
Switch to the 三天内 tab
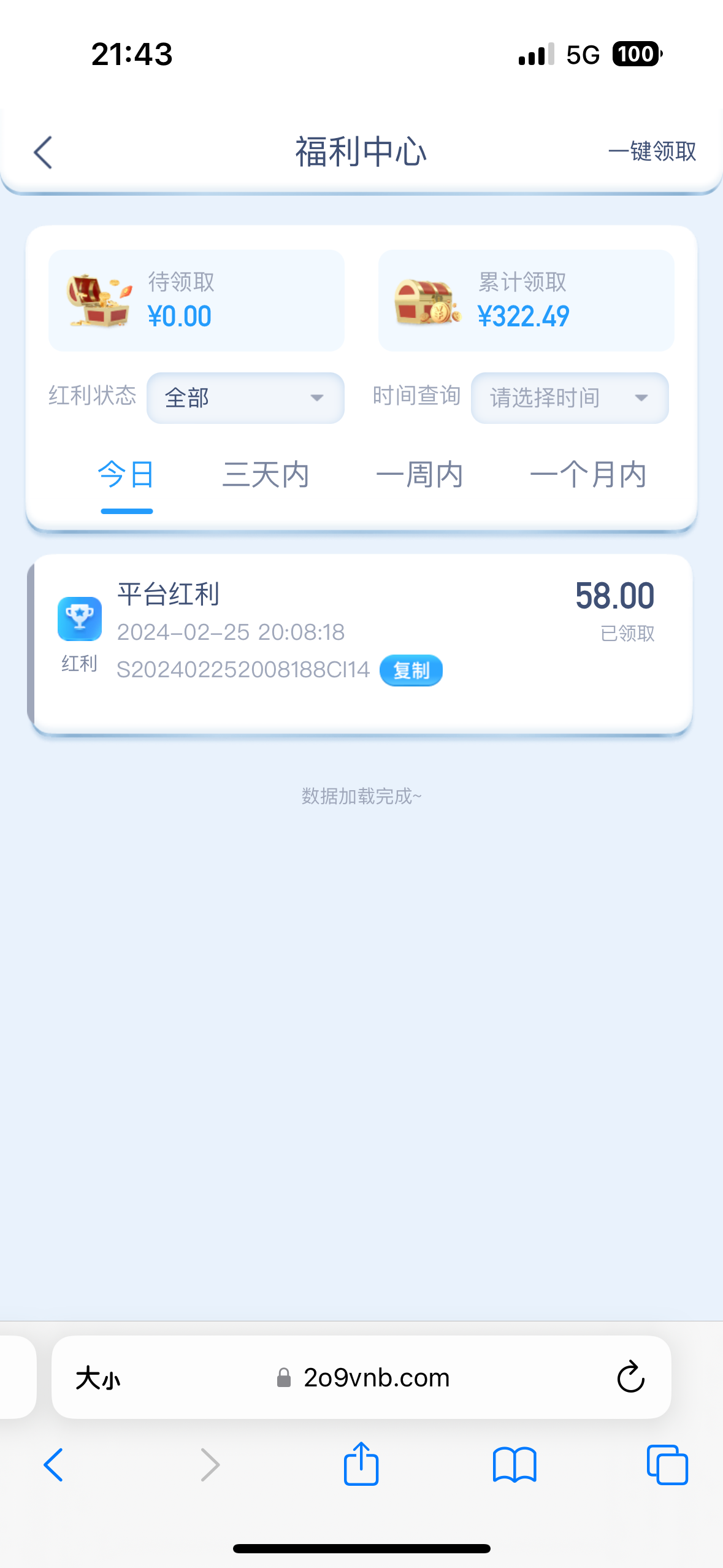point(266,475)
